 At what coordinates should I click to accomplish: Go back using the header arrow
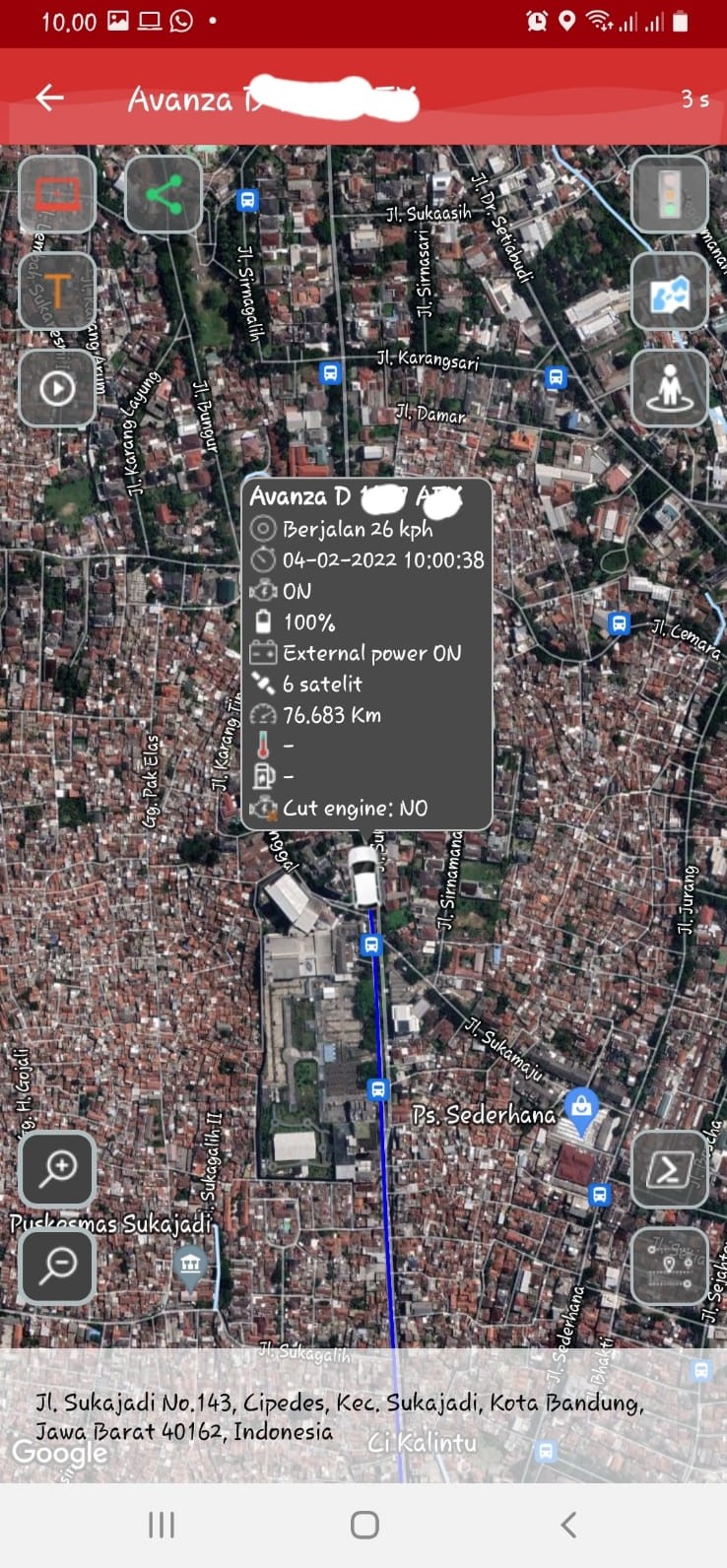49,97
